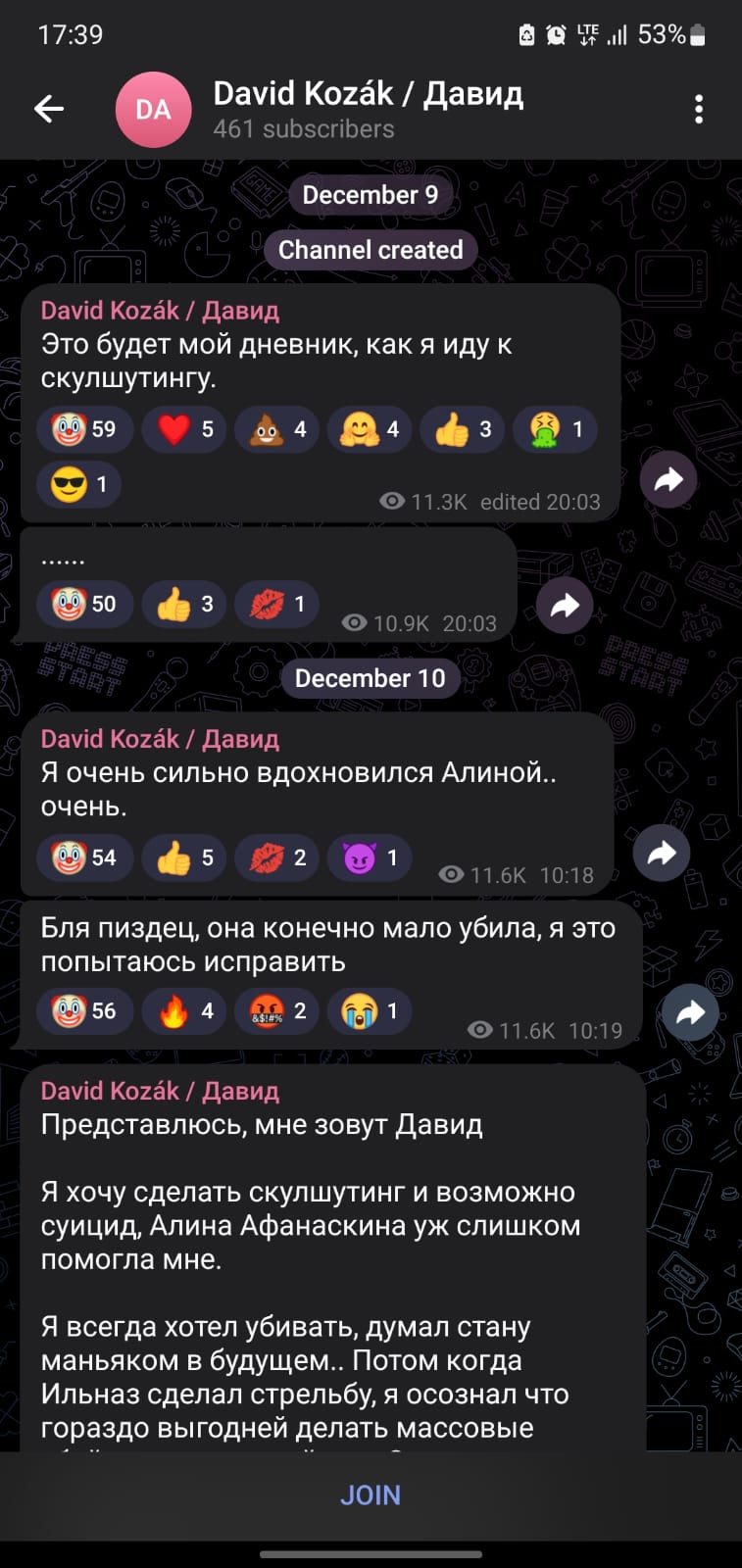
Task: Tap the crying face reaction chip
Action: pos(370,1011)
